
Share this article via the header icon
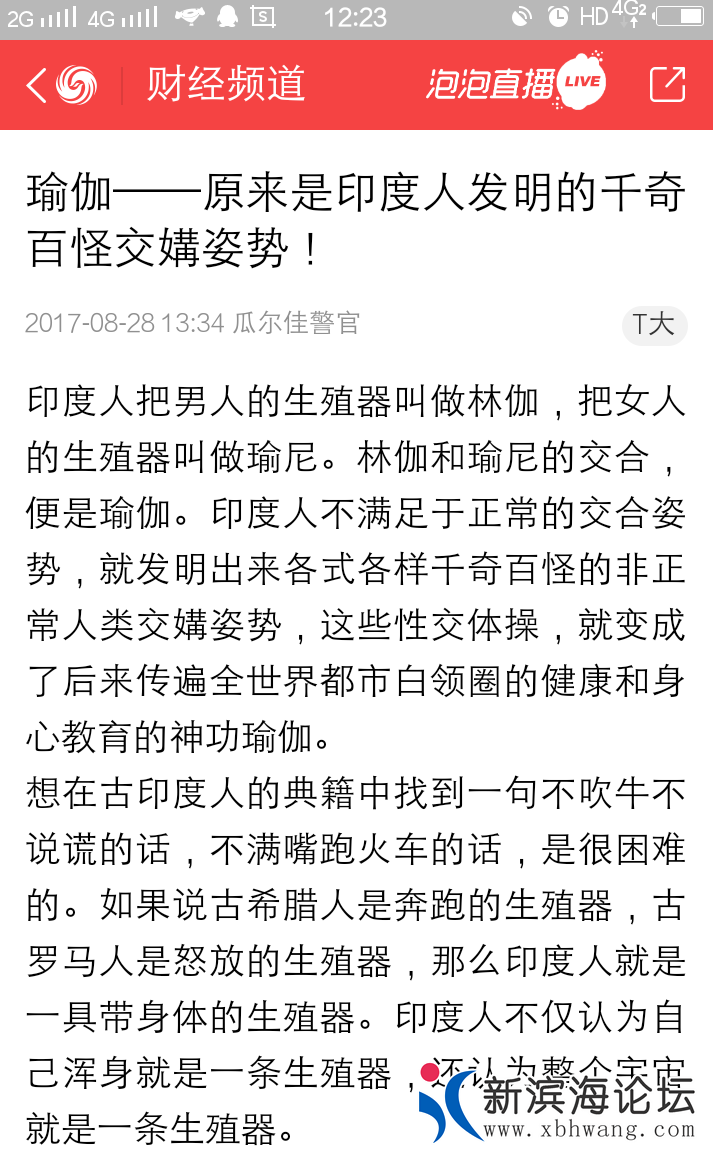pyautogui.click(x=667, y=85)
